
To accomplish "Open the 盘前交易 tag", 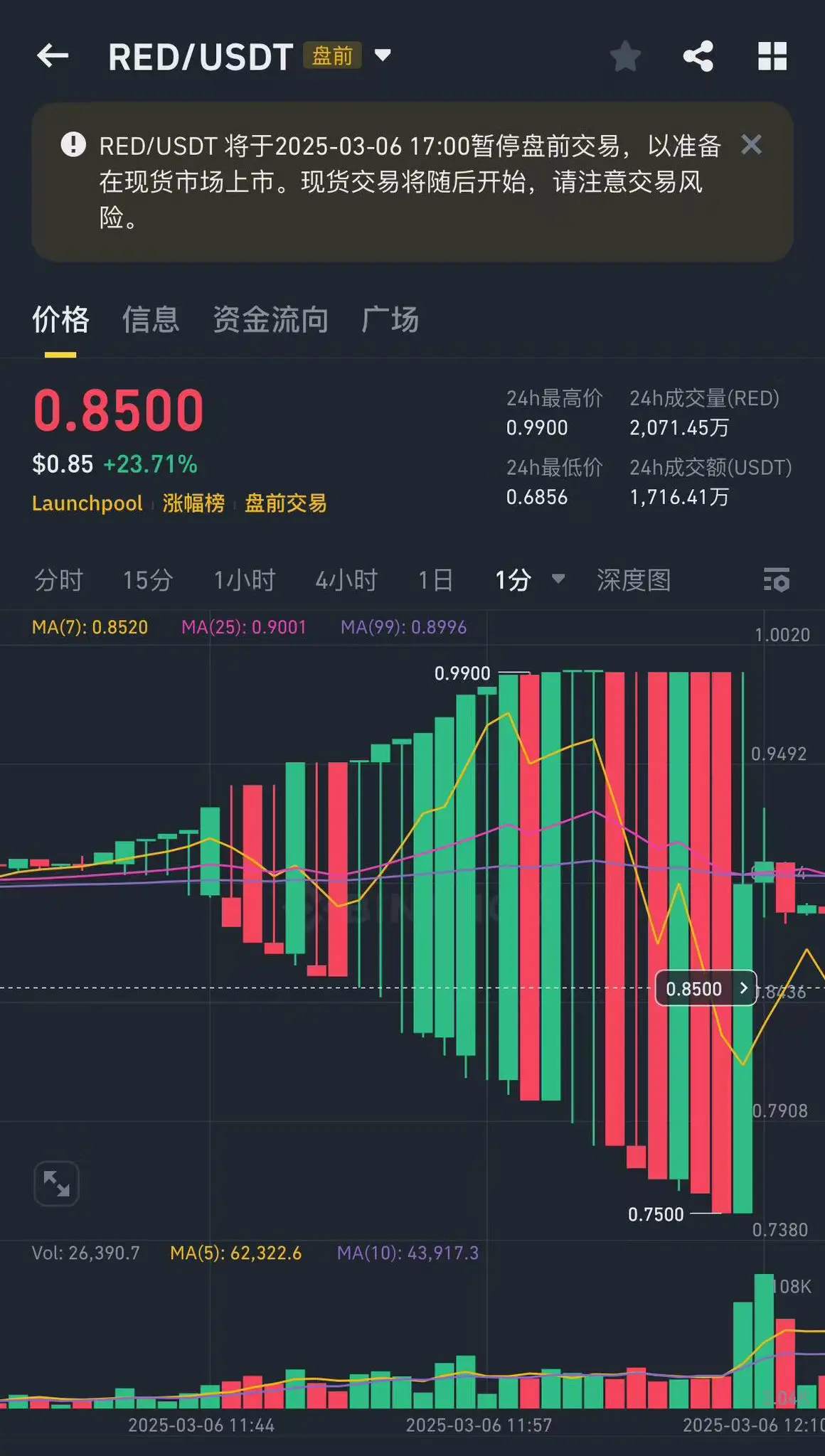I will 285,503.
